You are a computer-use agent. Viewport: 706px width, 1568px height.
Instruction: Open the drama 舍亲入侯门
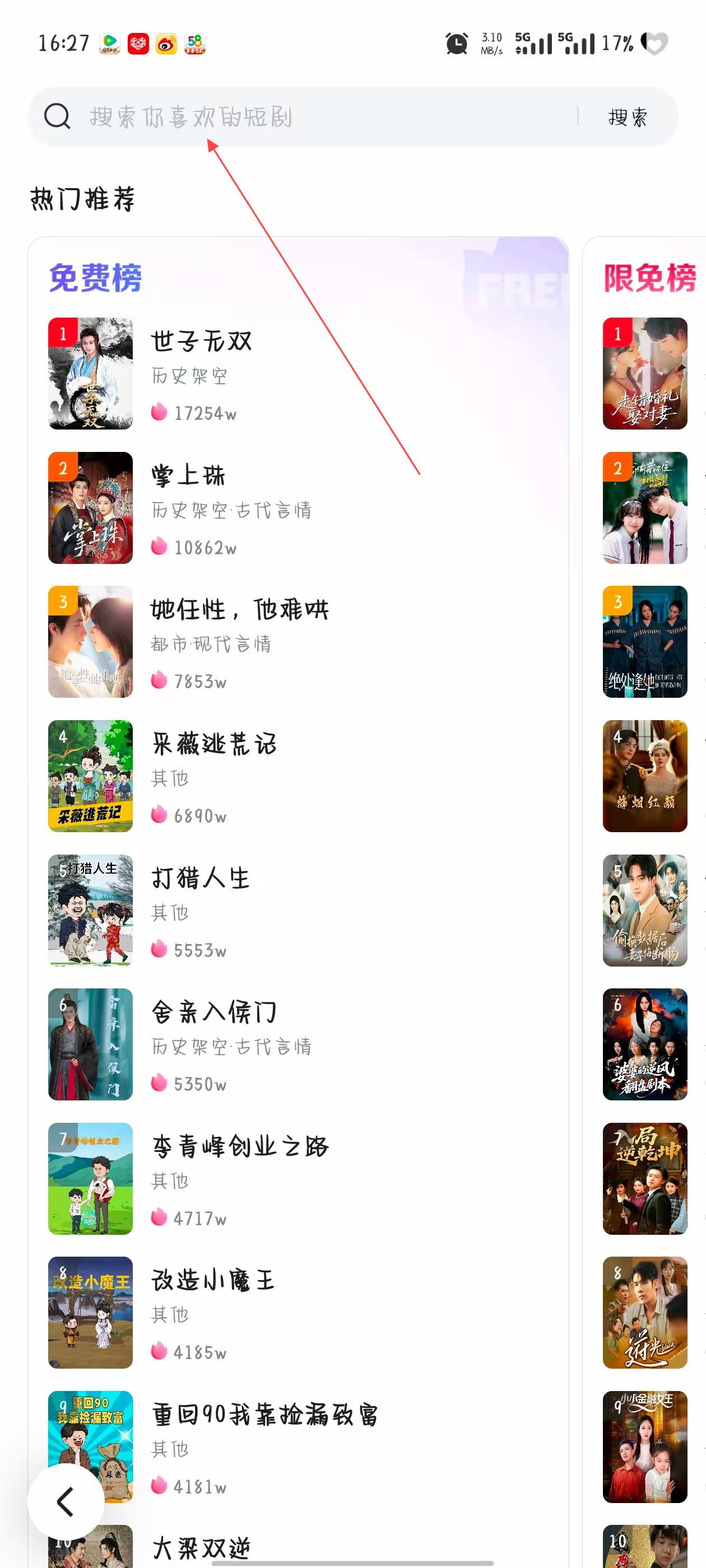214,1012
